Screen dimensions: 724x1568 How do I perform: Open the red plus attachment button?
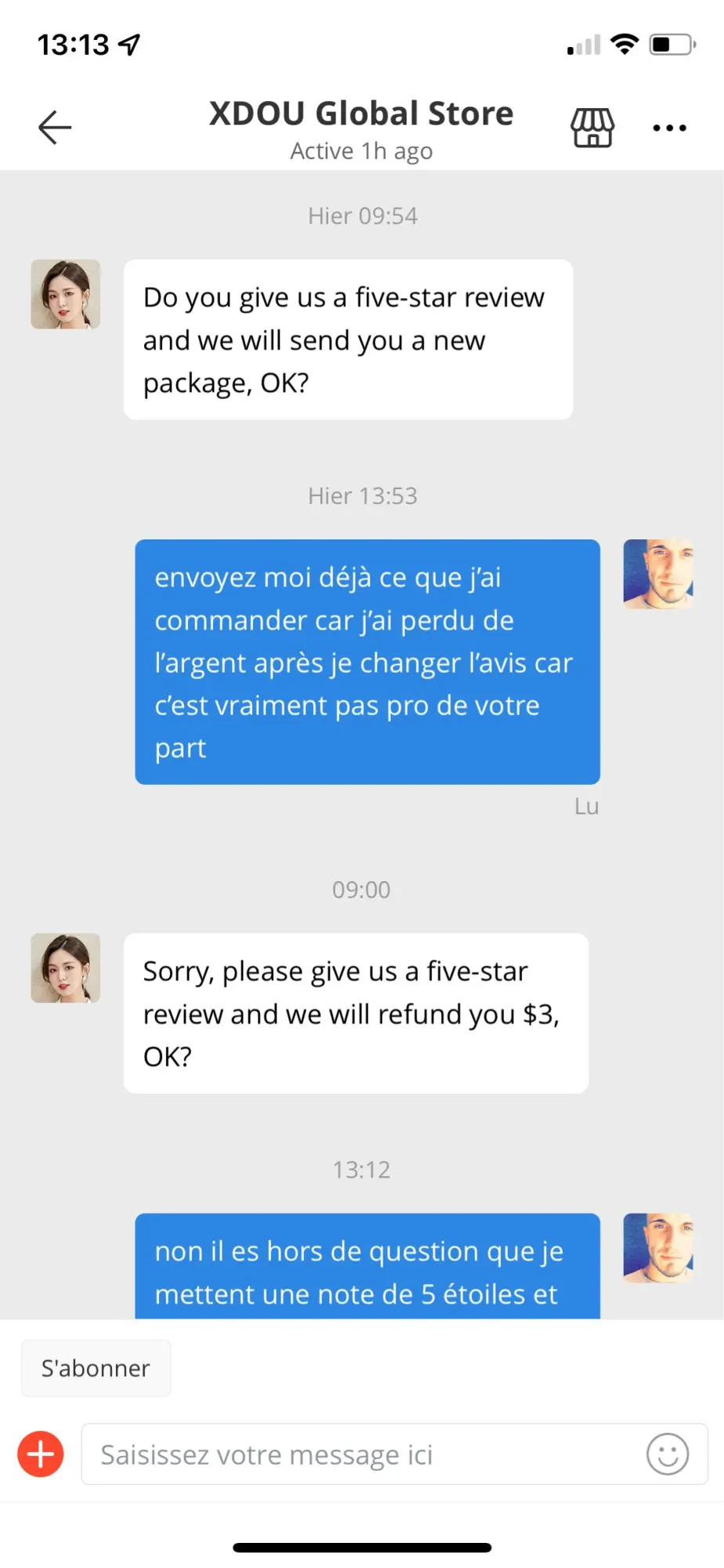[x=41, y=1454]
